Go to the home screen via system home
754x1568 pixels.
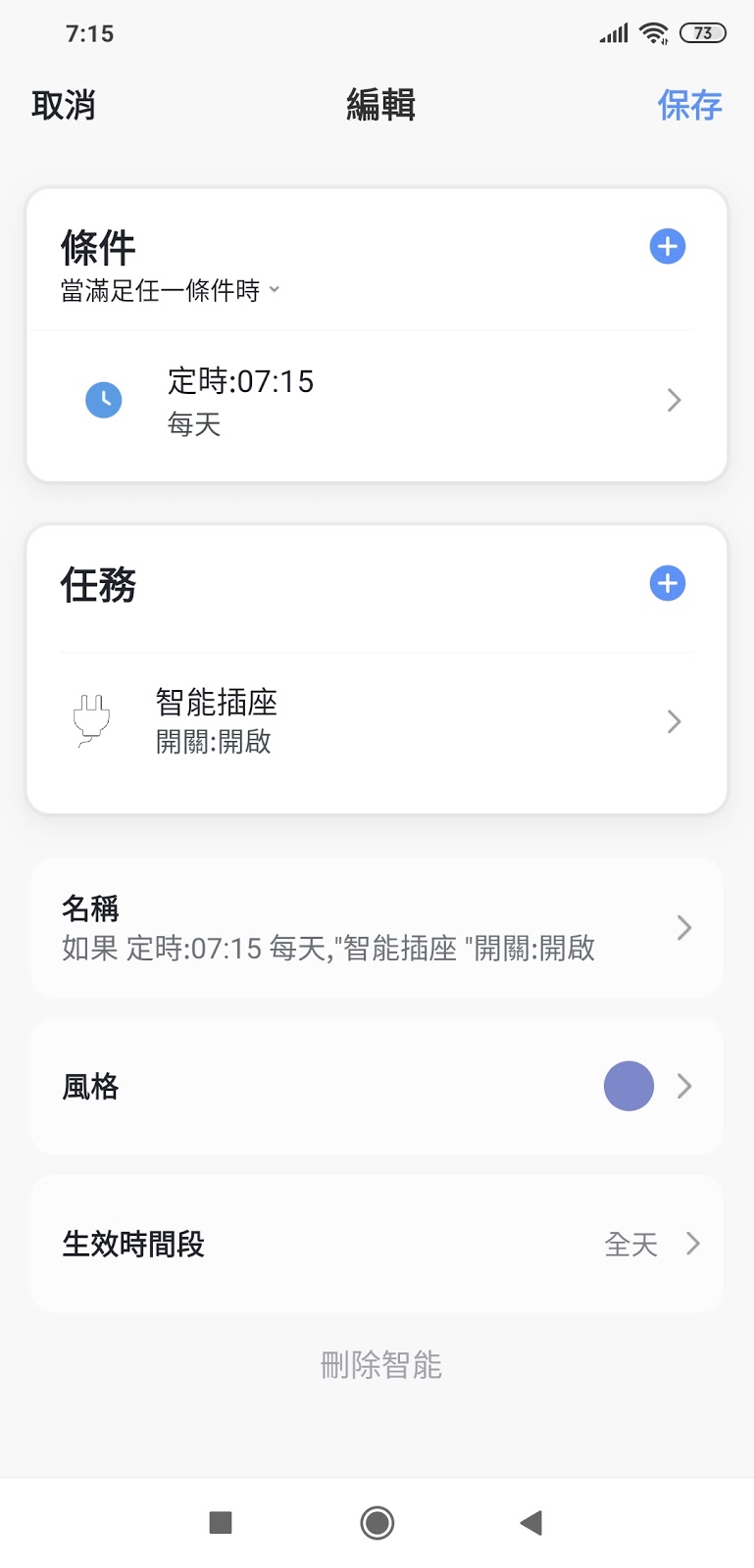[x=377, y=1522]
